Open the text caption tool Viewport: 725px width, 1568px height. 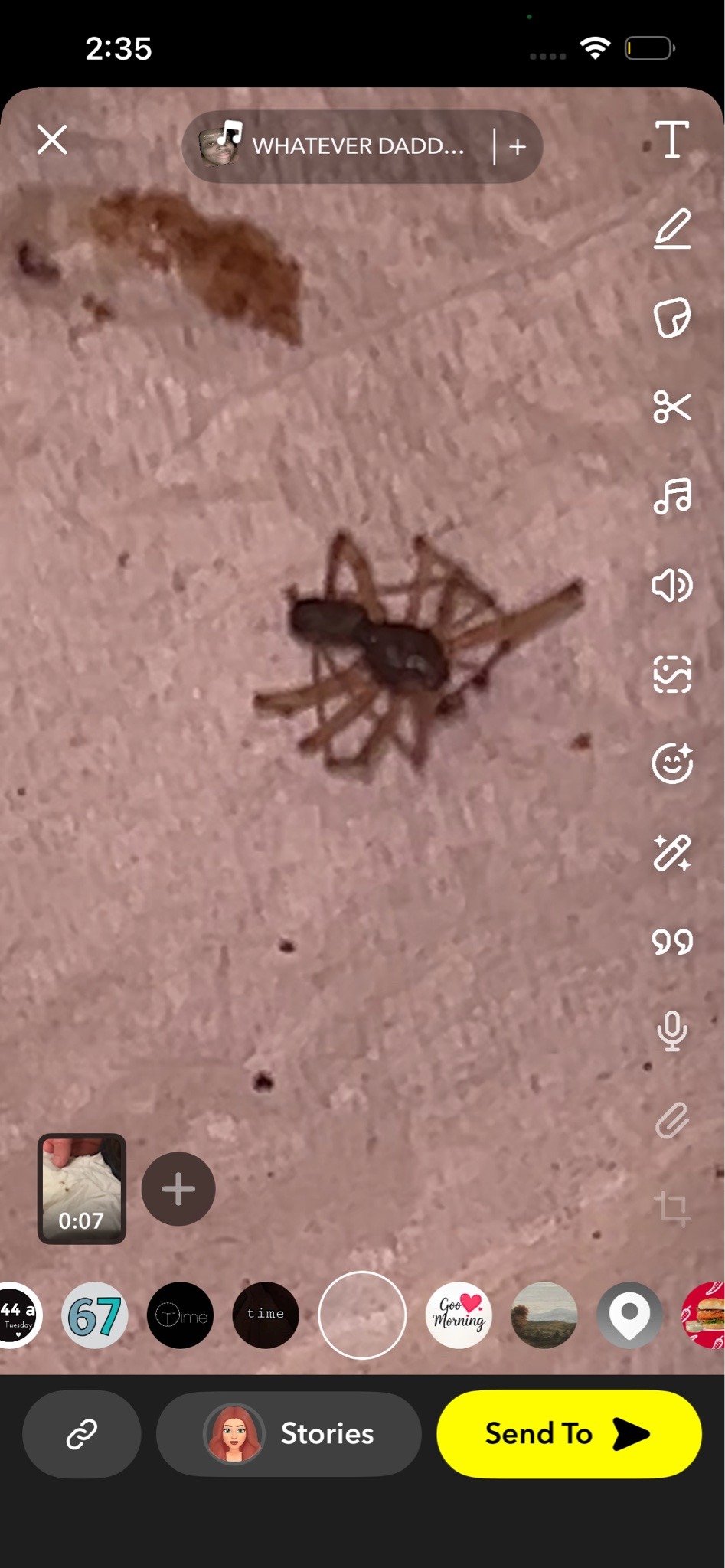pos(671,140)
